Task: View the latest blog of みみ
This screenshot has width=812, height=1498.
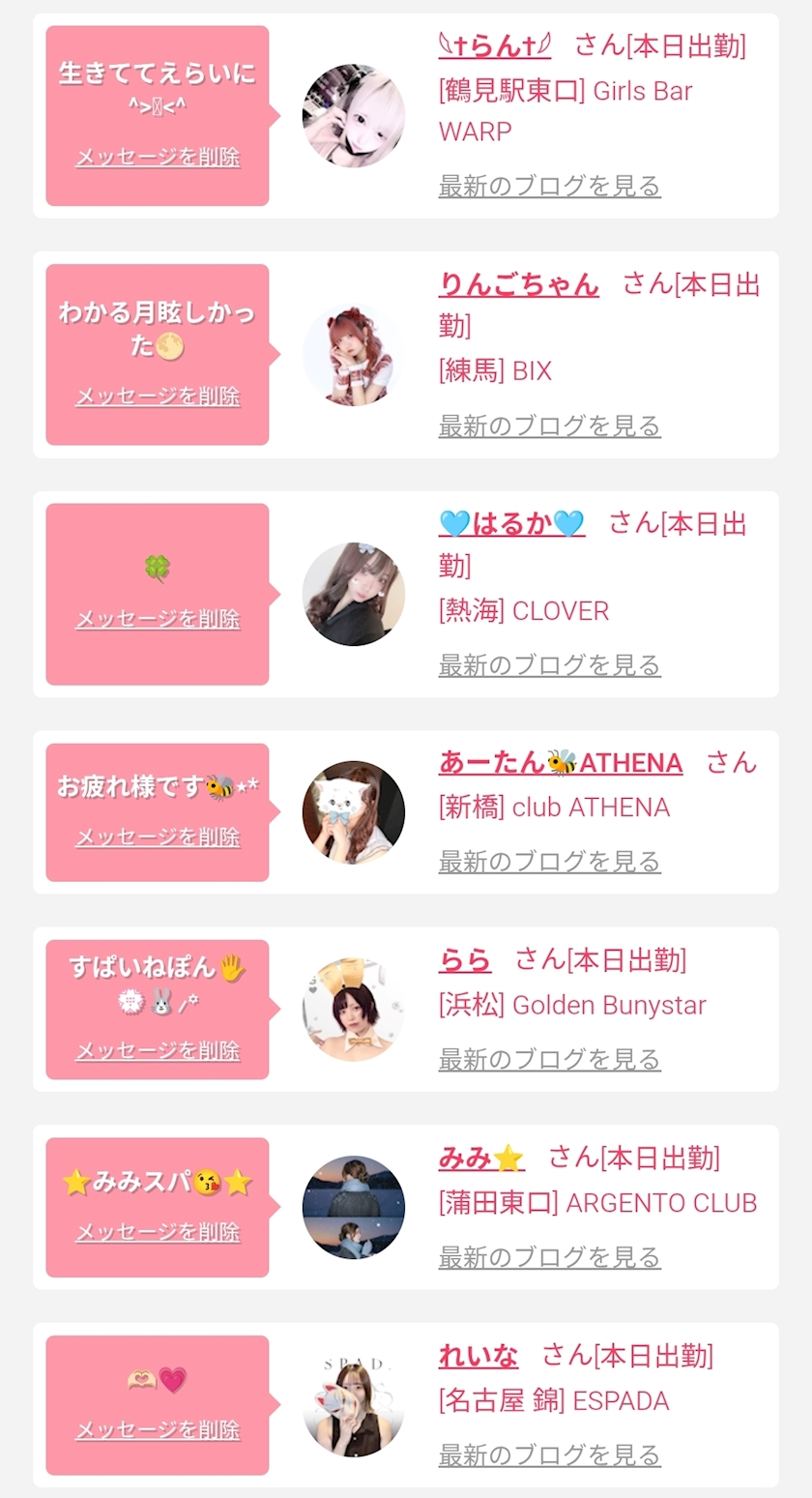Action: pos(549,1256)
